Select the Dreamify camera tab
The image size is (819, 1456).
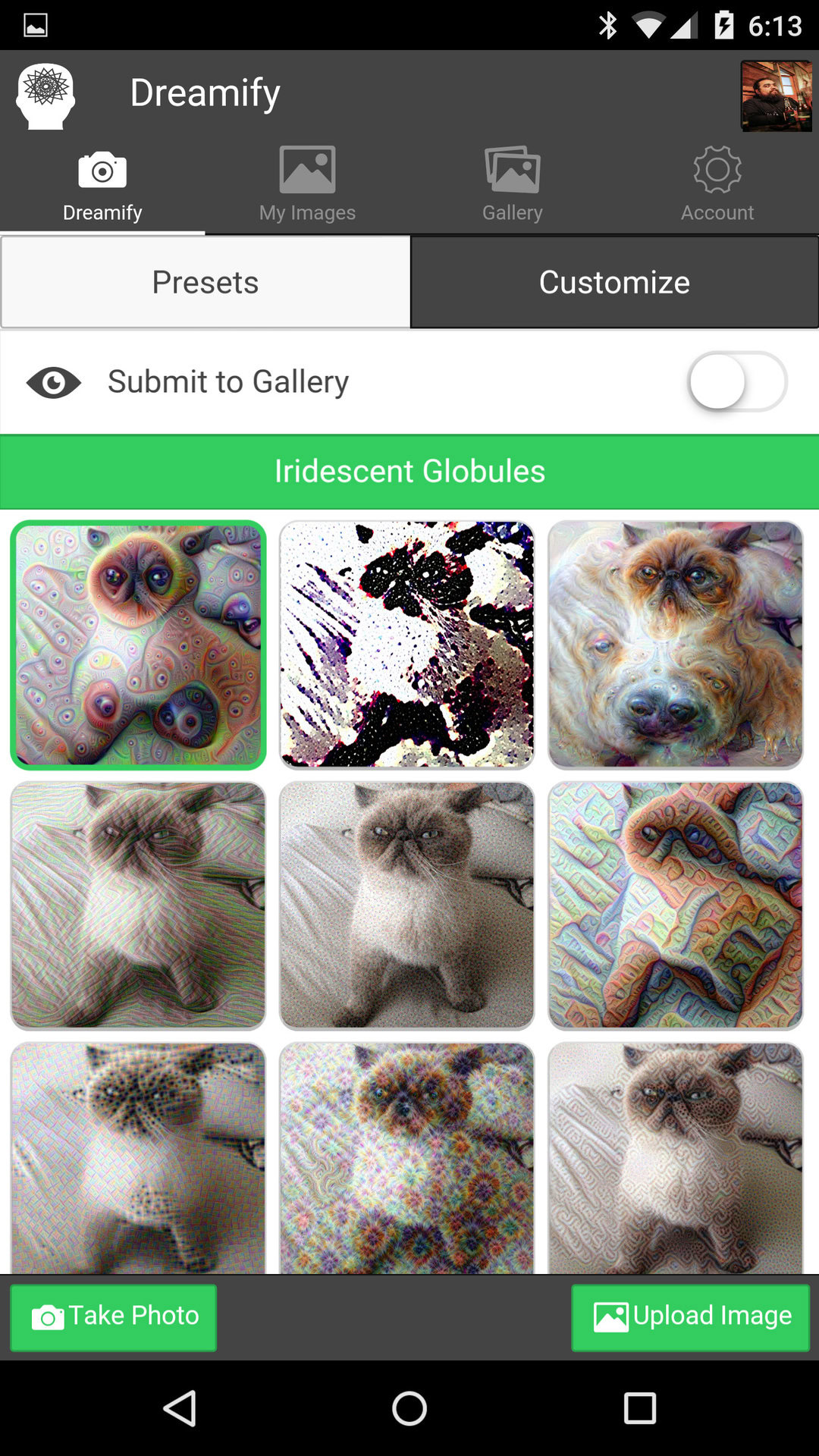(102, 184)
